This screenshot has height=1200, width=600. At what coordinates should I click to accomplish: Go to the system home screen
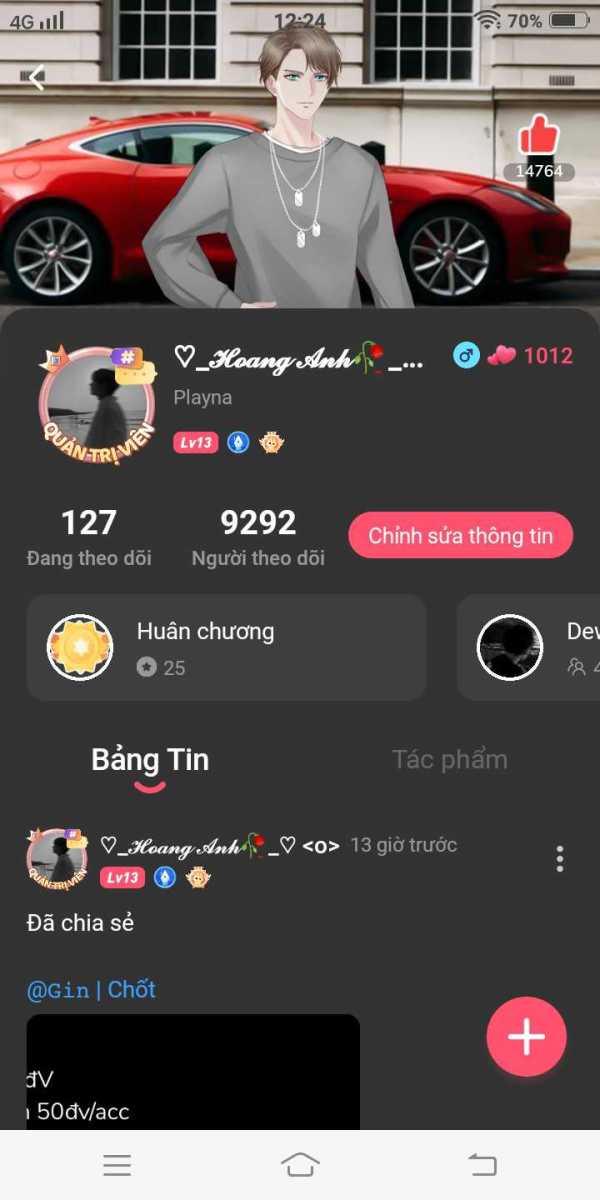click(x=300, y=1164)
